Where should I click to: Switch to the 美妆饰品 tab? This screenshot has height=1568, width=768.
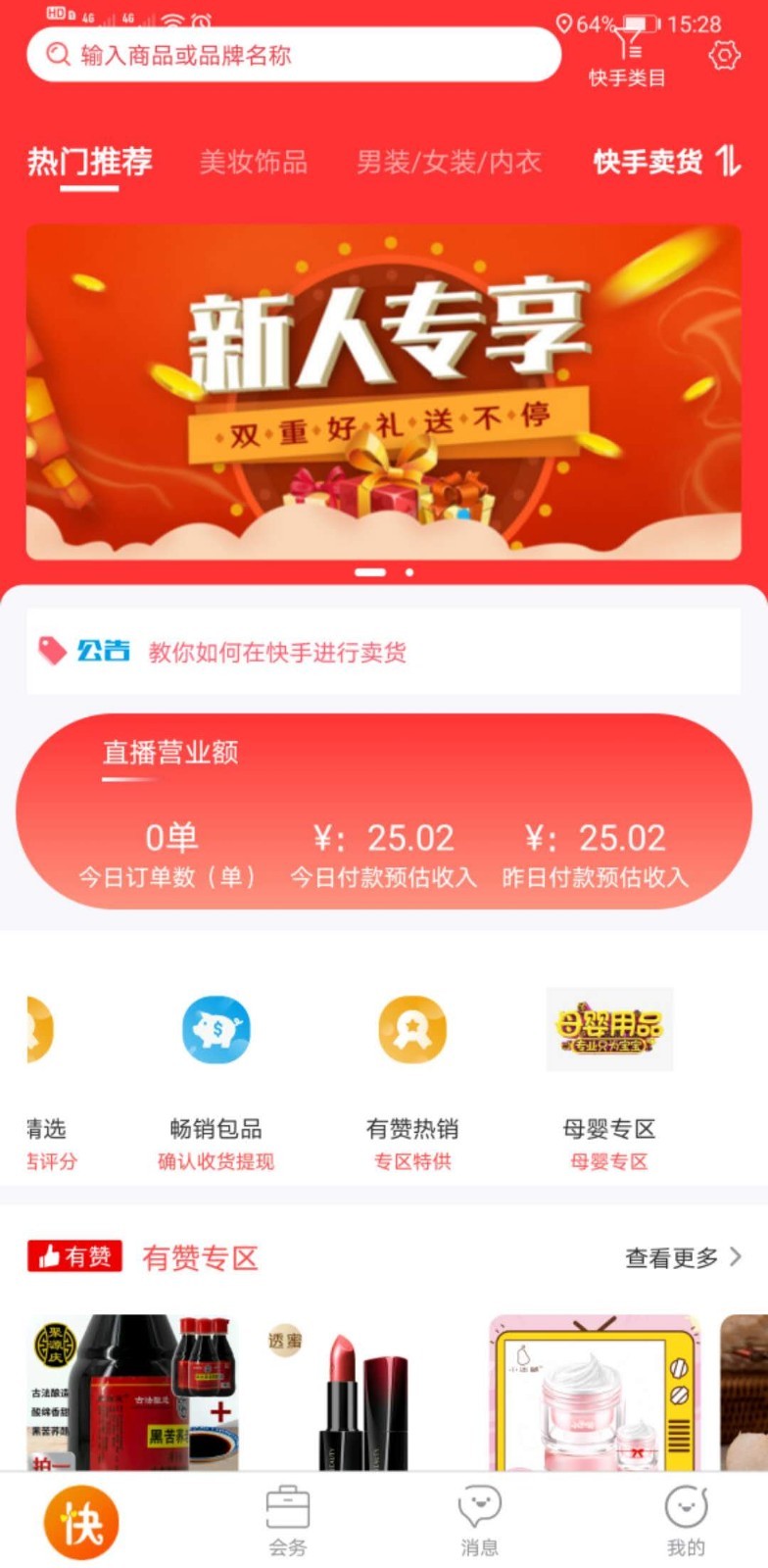point(253,162)
